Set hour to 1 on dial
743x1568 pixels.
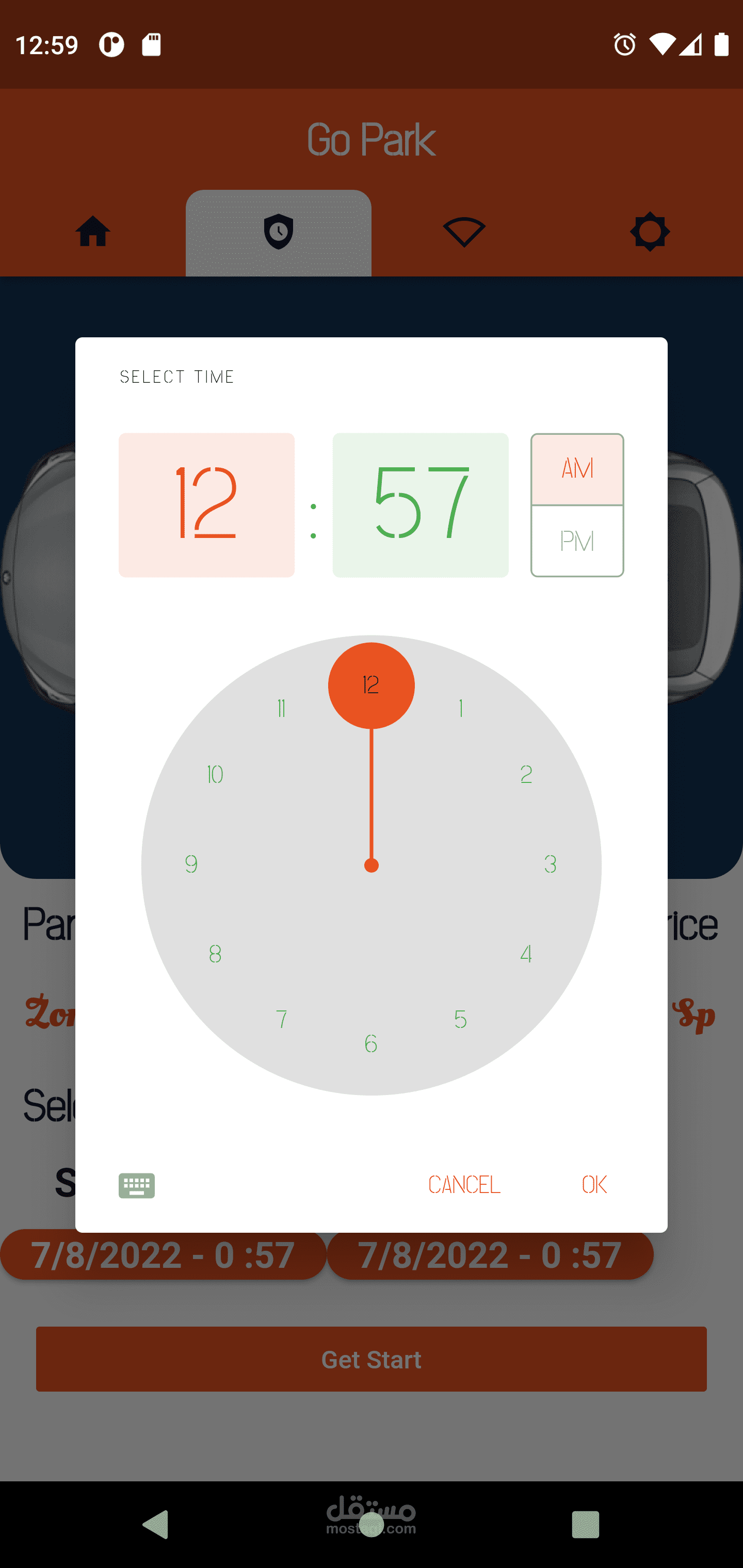coord(460,708)
